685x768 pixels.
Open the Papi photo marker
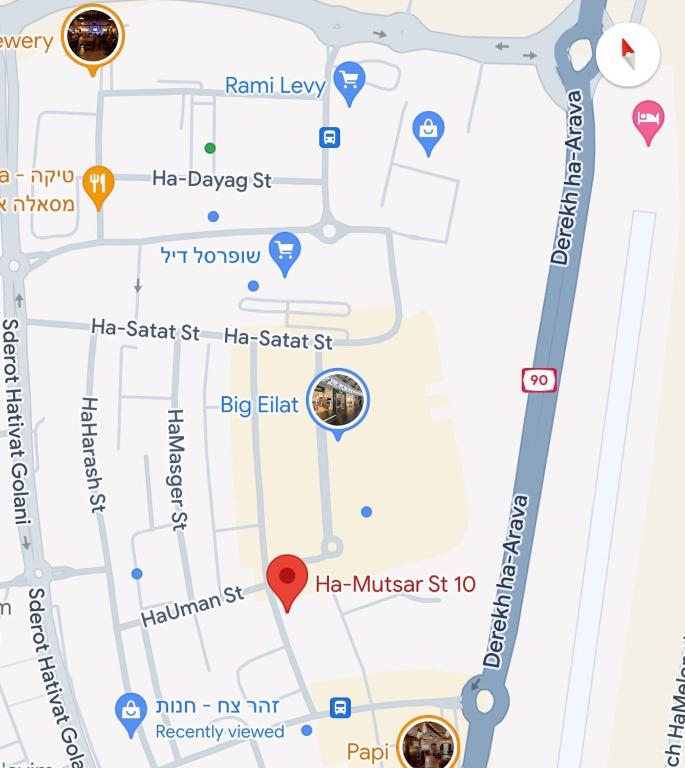click(428, 744)
